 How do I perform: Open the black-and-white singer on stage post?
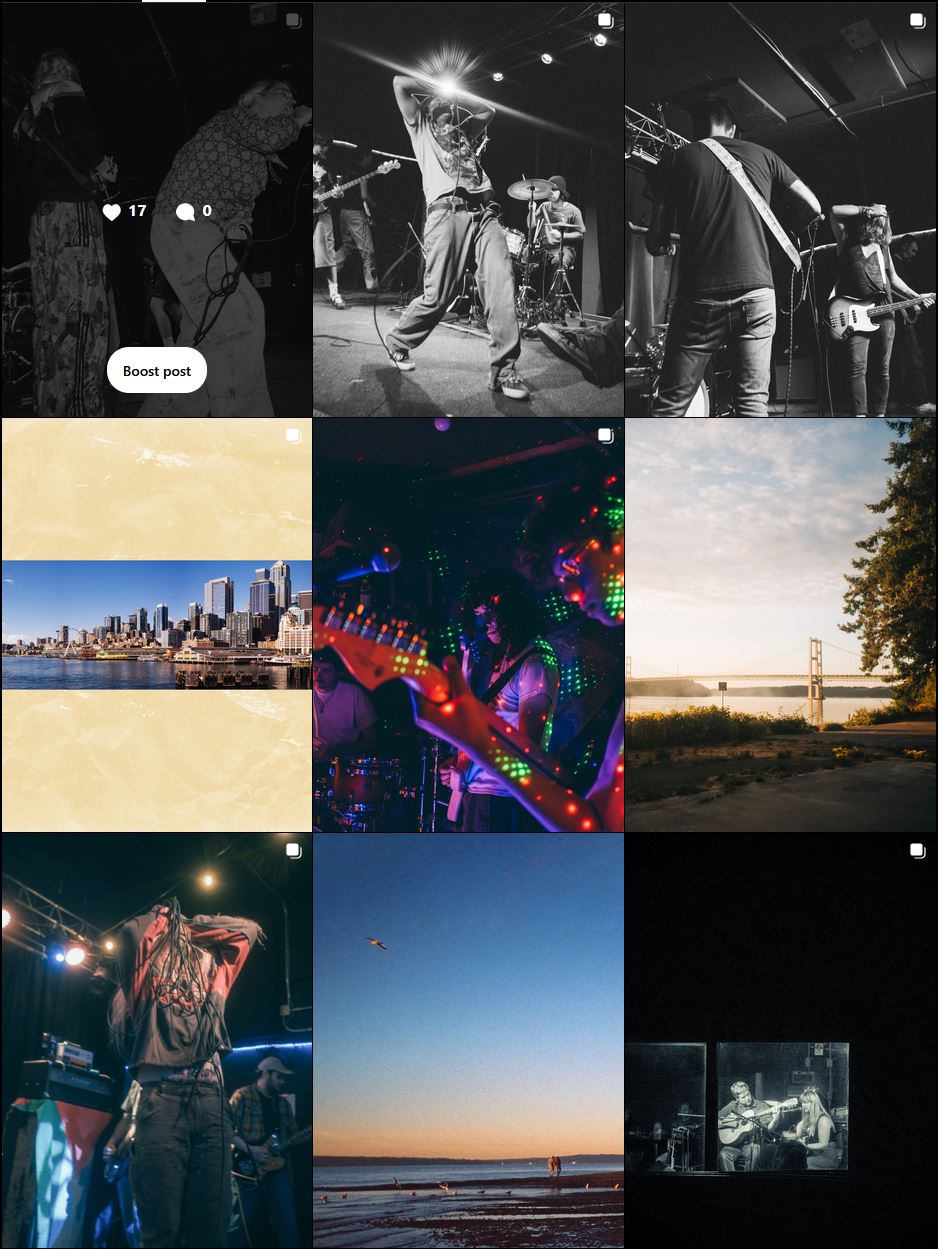pos(468,209)
